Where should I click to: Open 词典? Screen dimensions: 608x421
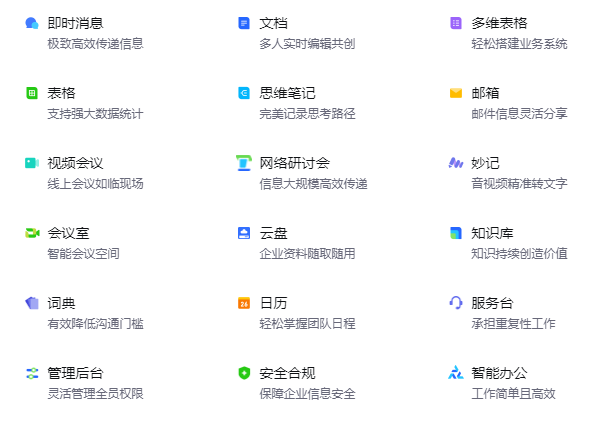pyautogui.click(x=62, y=303)
